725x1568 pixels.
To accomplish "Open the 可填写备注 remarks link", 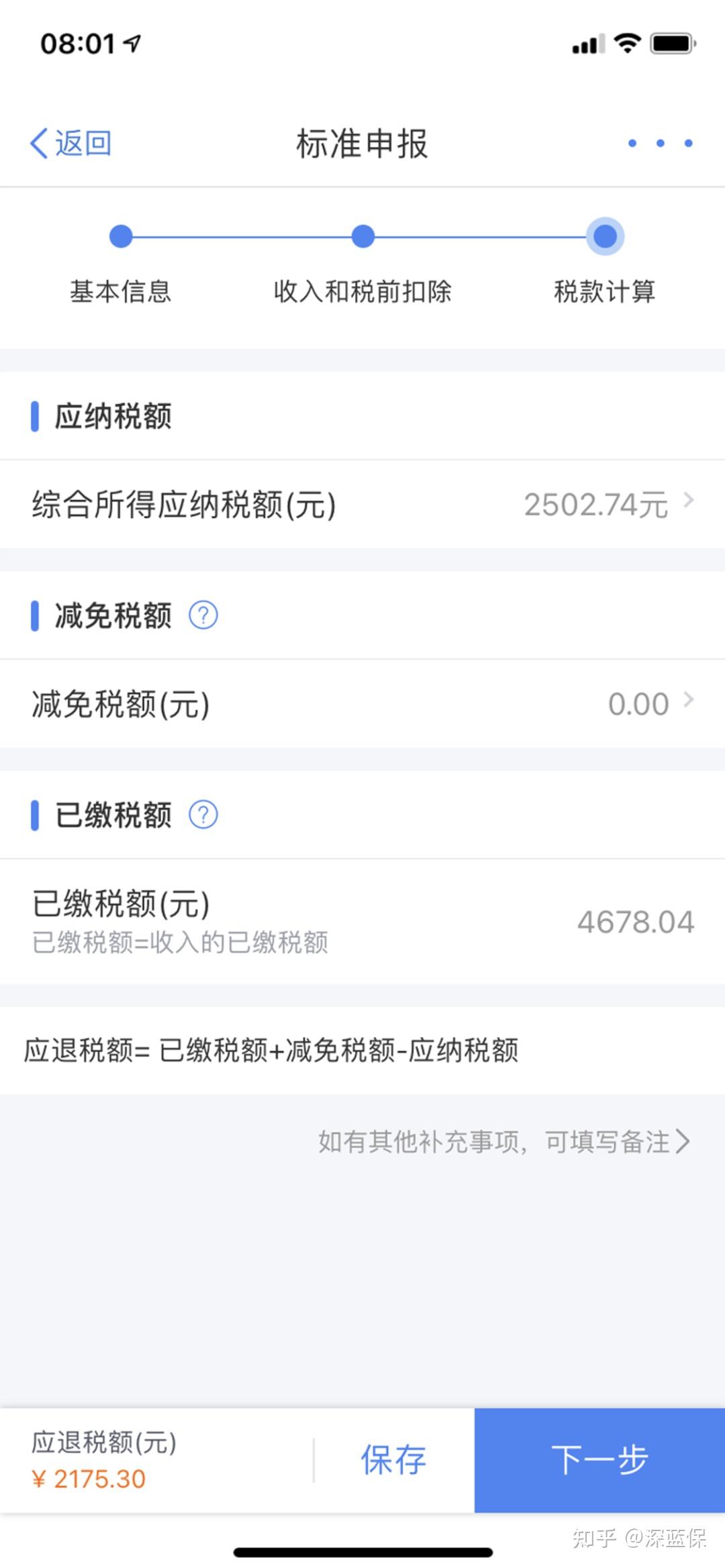I will pos(503,1141).
